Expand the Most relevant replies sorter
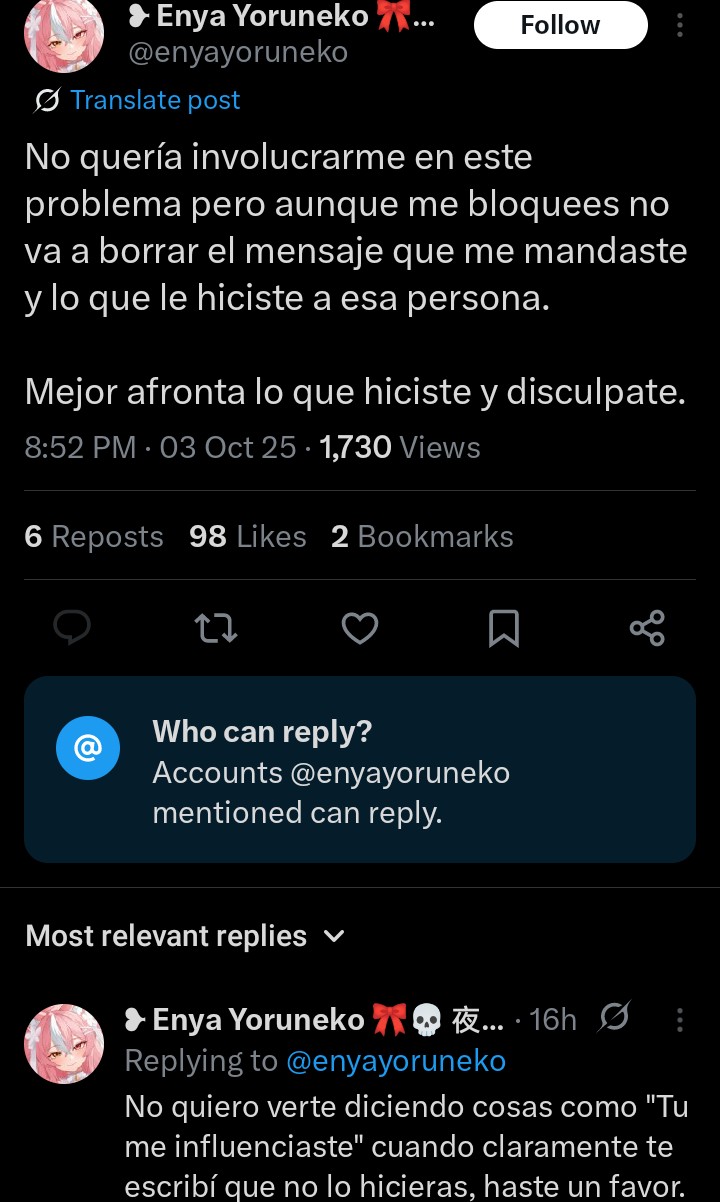Image resolution: width=720 pixels, height=1202 pixels. pos(185,936)
